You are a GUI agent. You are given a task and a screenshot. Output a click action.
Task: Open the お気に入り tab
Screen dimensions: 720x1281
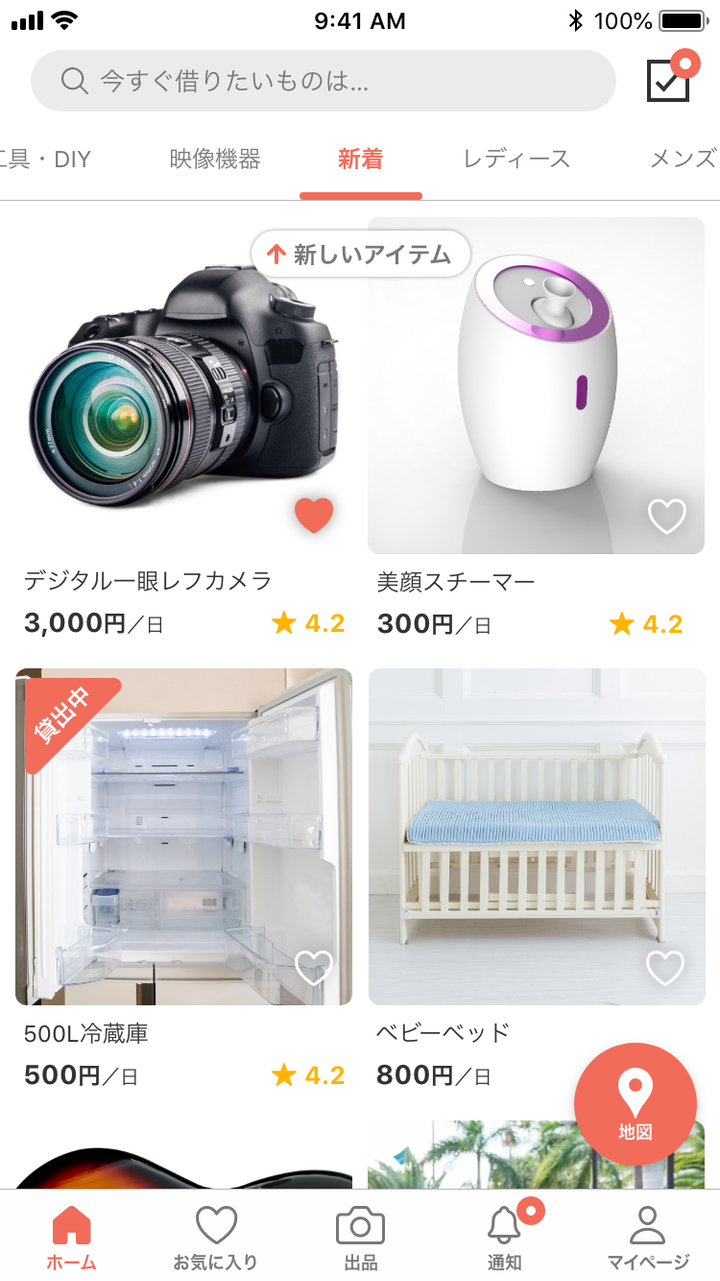pos(216,1238)
